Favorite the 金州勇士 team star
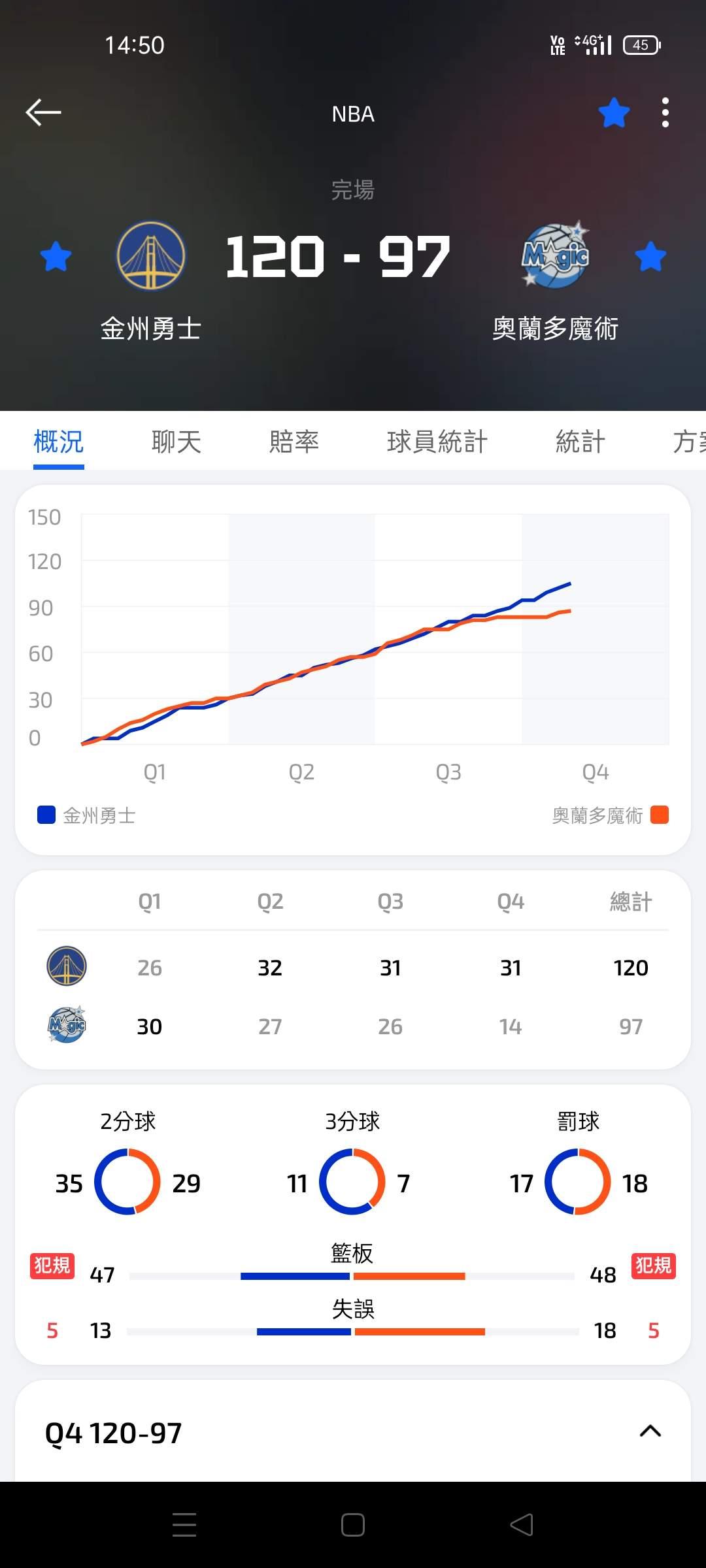The image size is (706, 1568). click(x=56, y=256)
